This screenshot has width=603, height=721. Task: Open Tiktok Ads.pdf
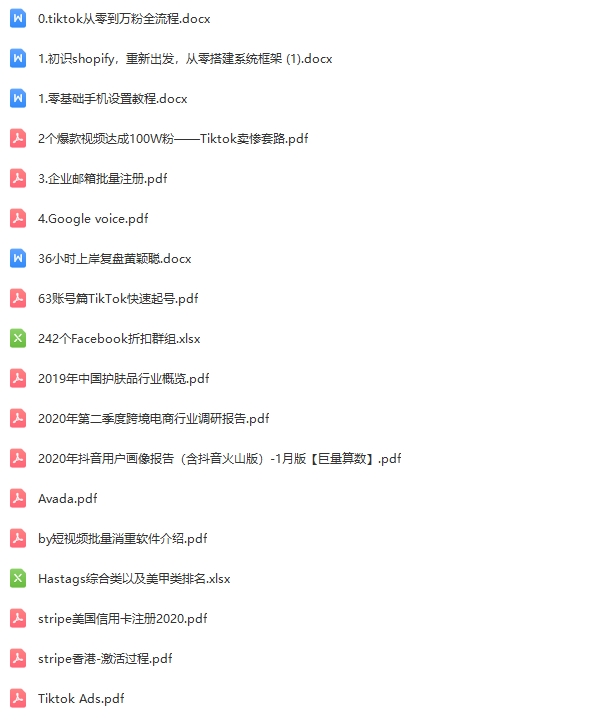(81, 699)
